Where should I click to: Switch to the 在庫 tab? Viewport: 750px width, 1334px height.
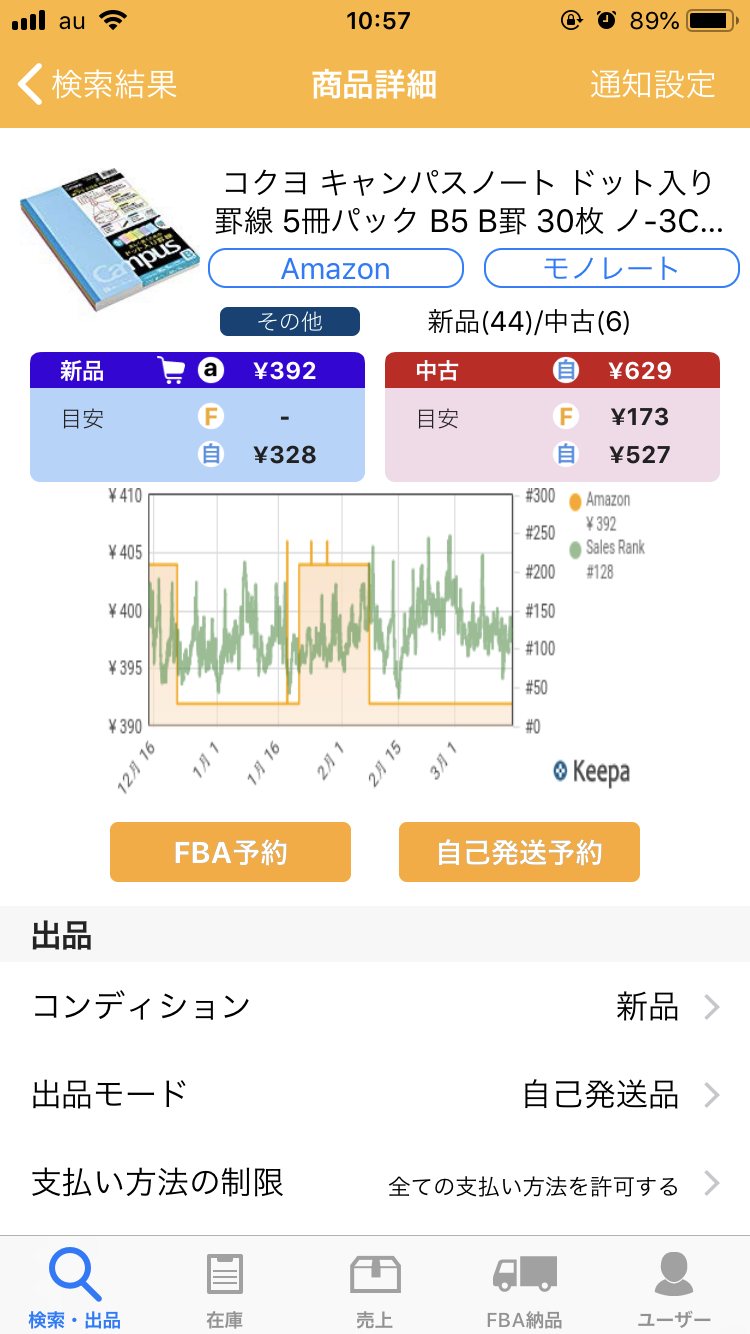(x=225, y=1288)
